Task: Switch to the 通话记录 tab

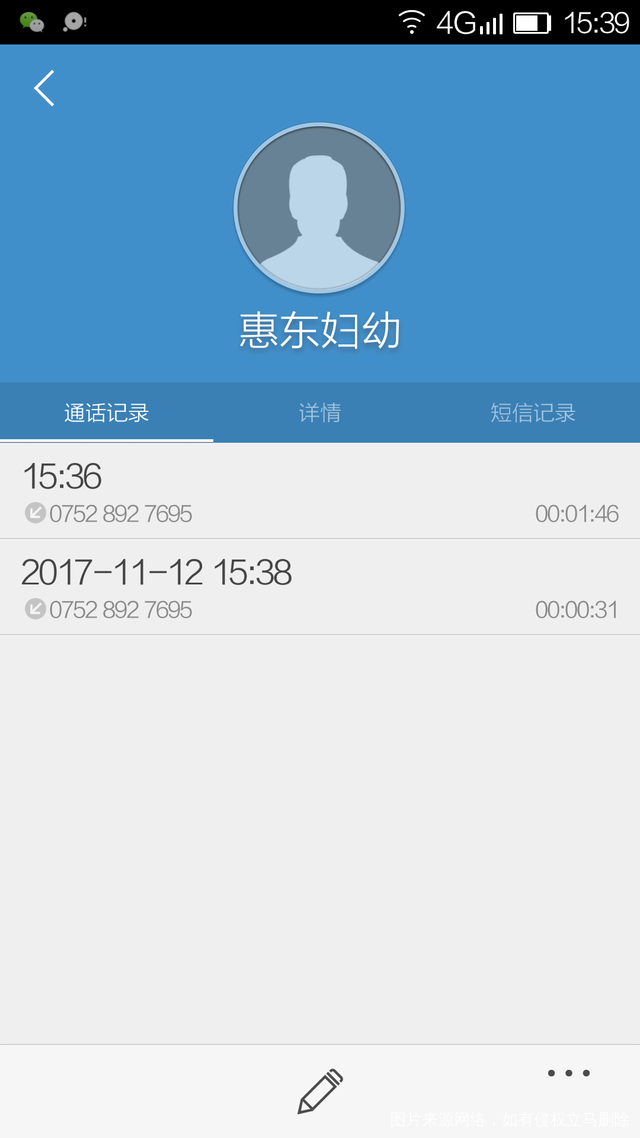Action: (107, 413)
